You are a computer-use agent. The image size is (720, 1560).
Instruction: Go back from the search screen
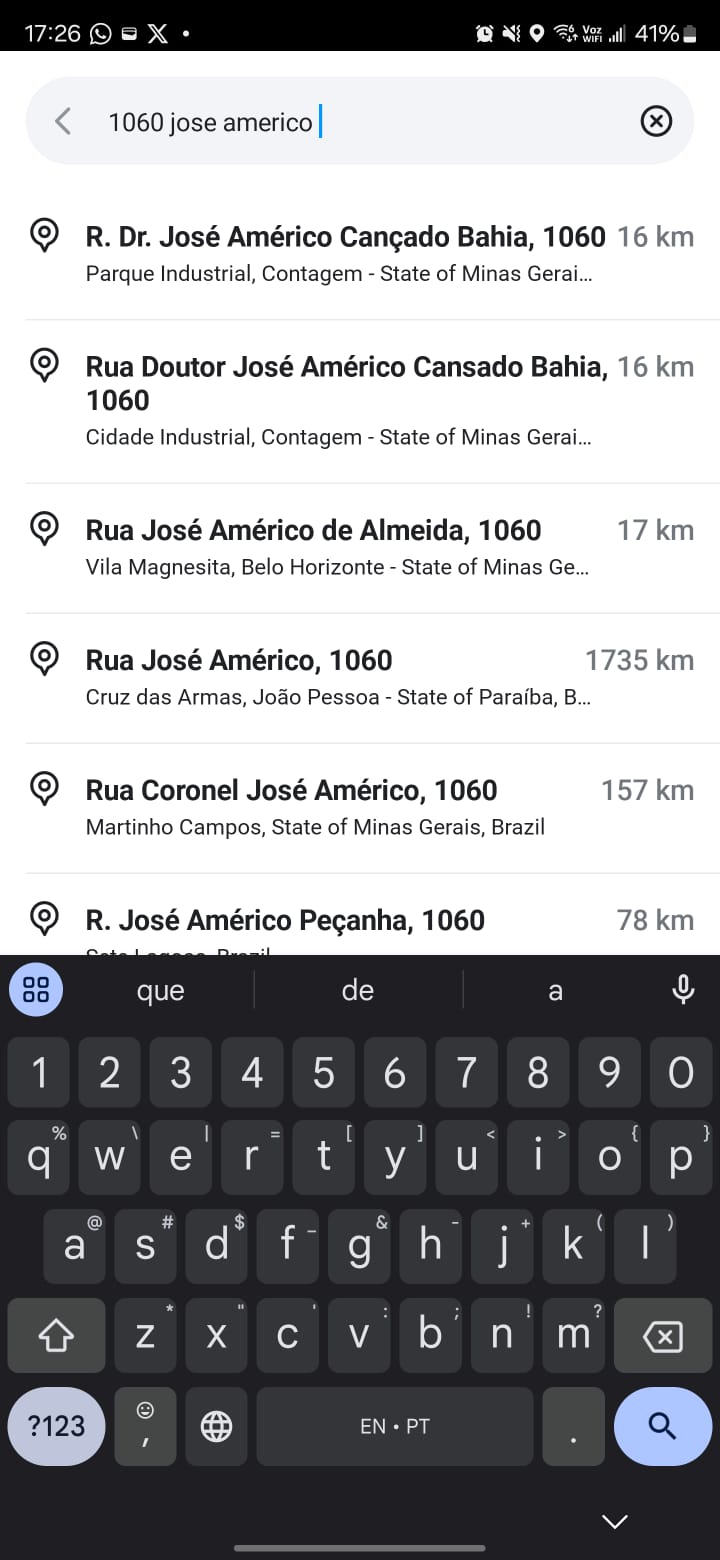(x=63, y=122)
